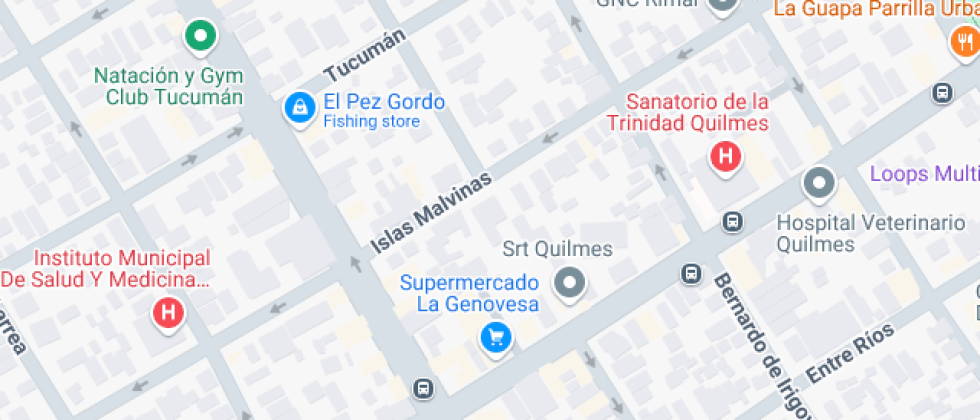Open Supermercado La Genovesa shopping marker
The height and width of the screenshot is (420, 980).
click(x=496, y=337)
